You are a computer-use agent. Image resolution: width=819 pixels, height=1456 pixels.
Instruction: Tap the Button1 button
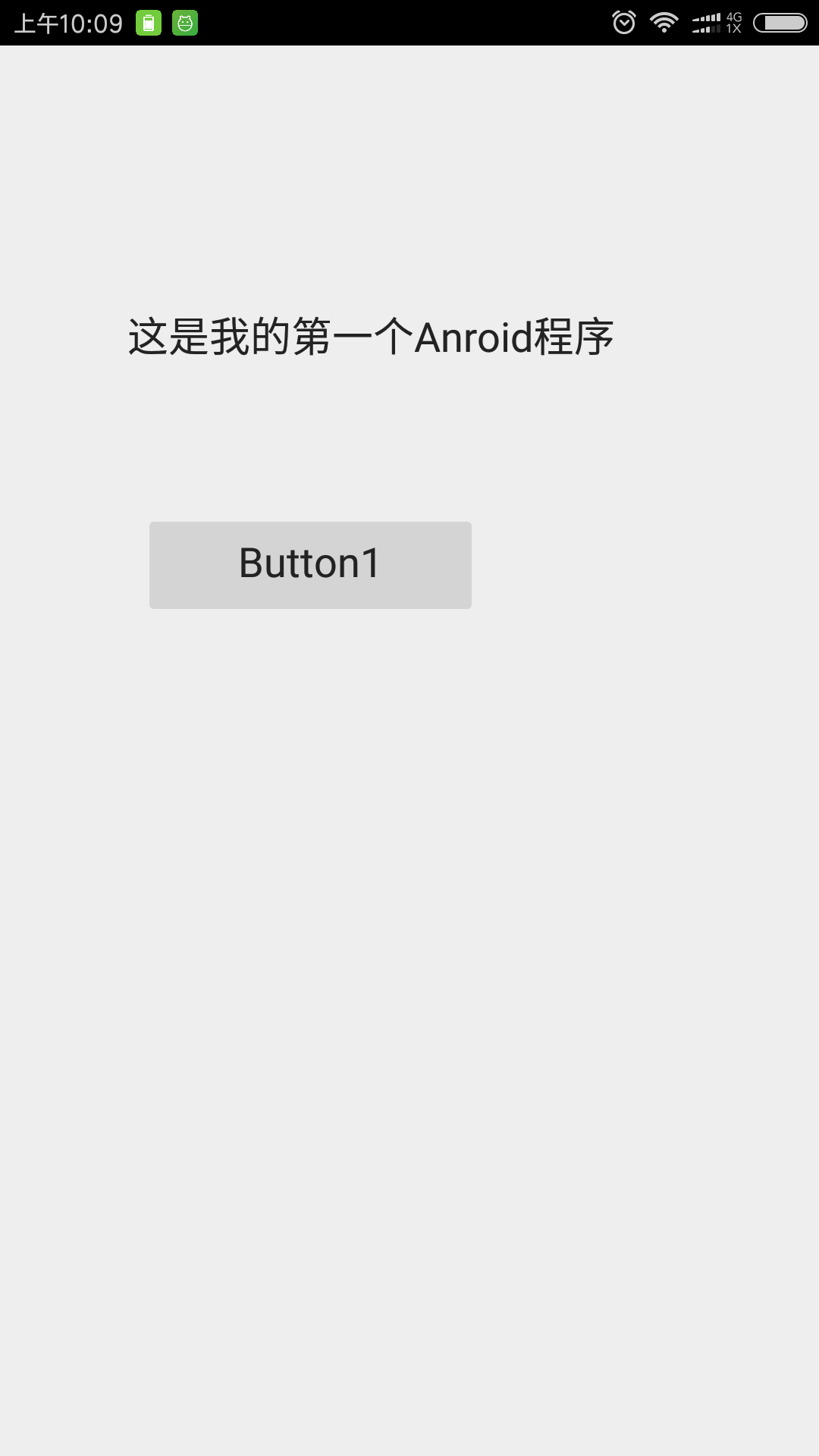click(310, 565)
